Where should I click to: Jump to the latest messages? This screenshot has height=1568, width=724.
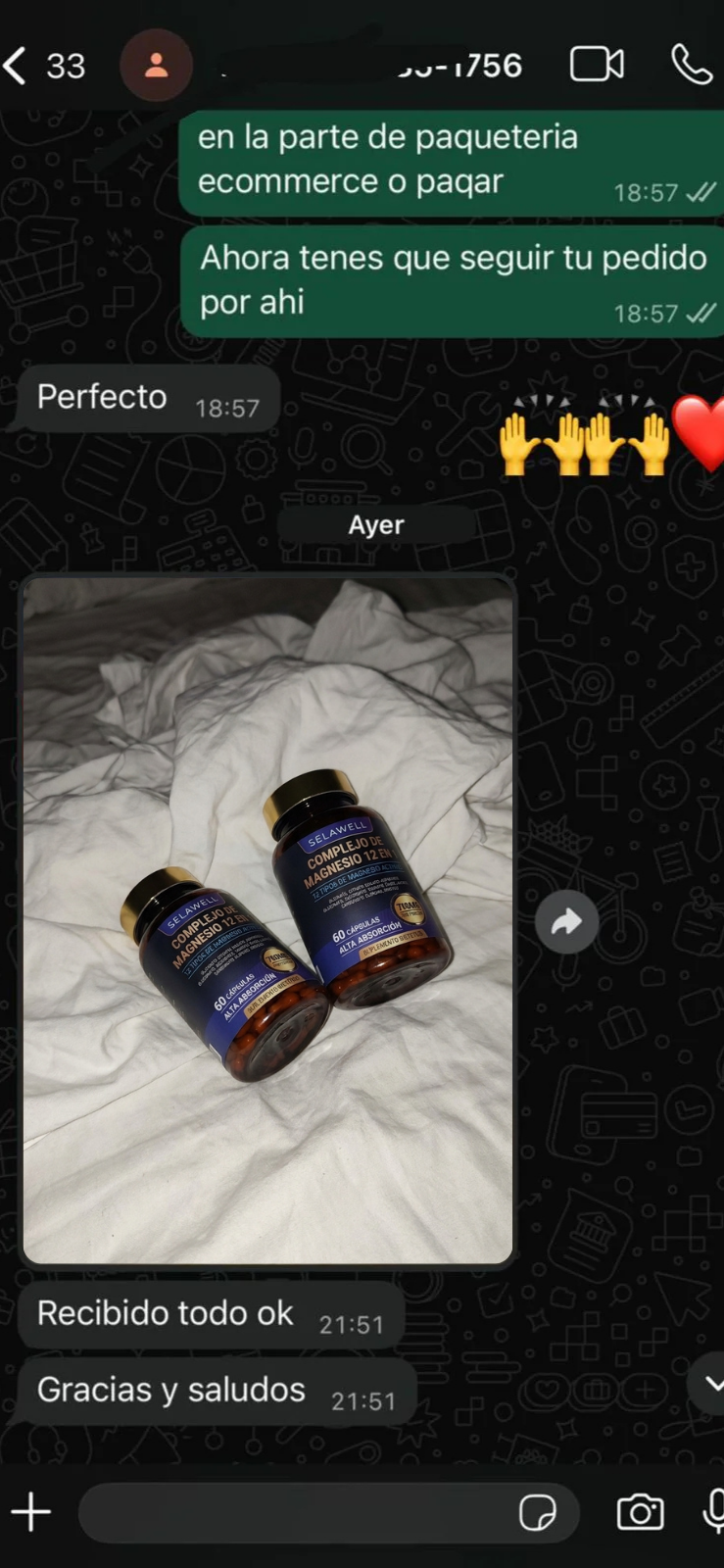pos(708,1383)
